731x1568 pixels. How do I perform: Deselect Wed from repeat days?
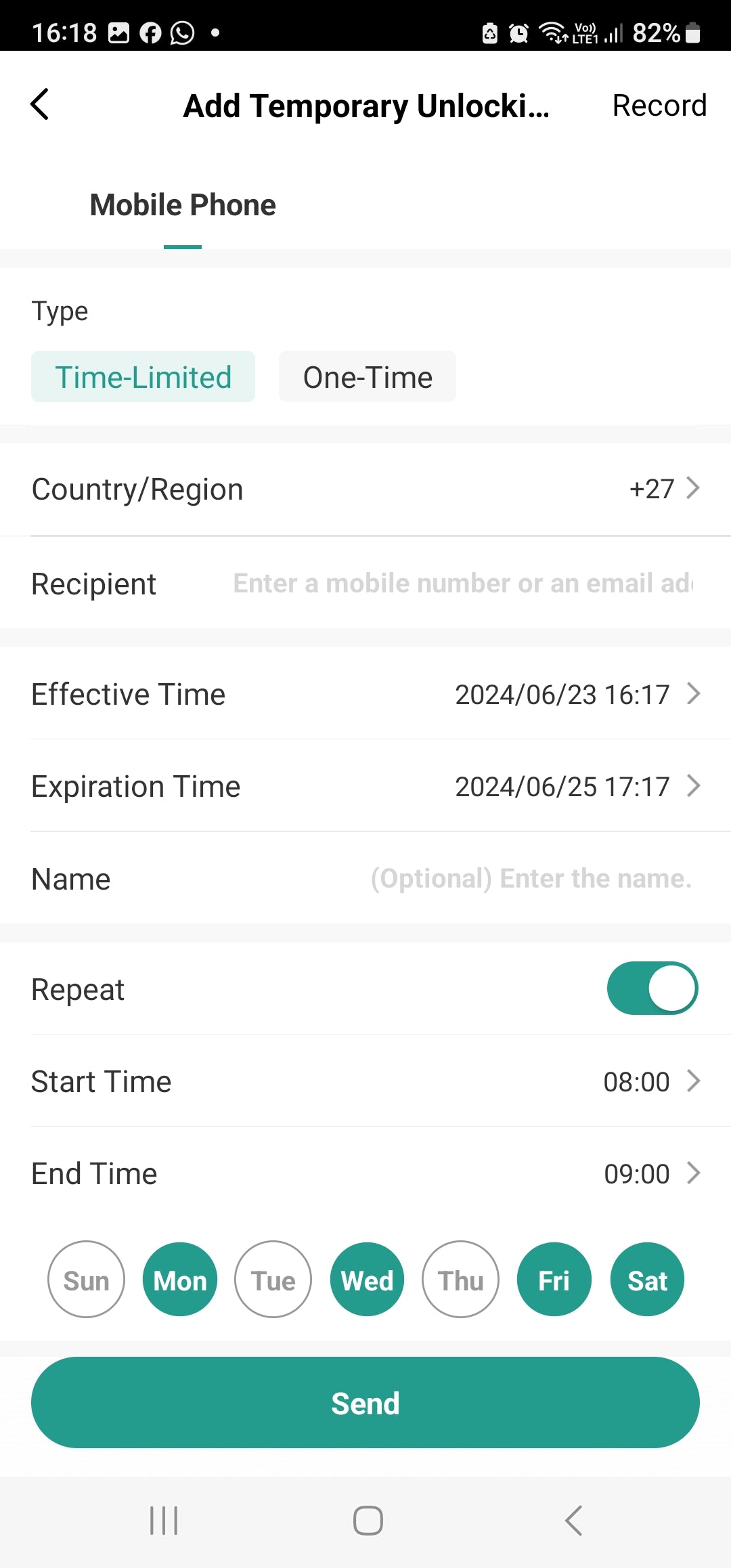(x=367, y=1280)
